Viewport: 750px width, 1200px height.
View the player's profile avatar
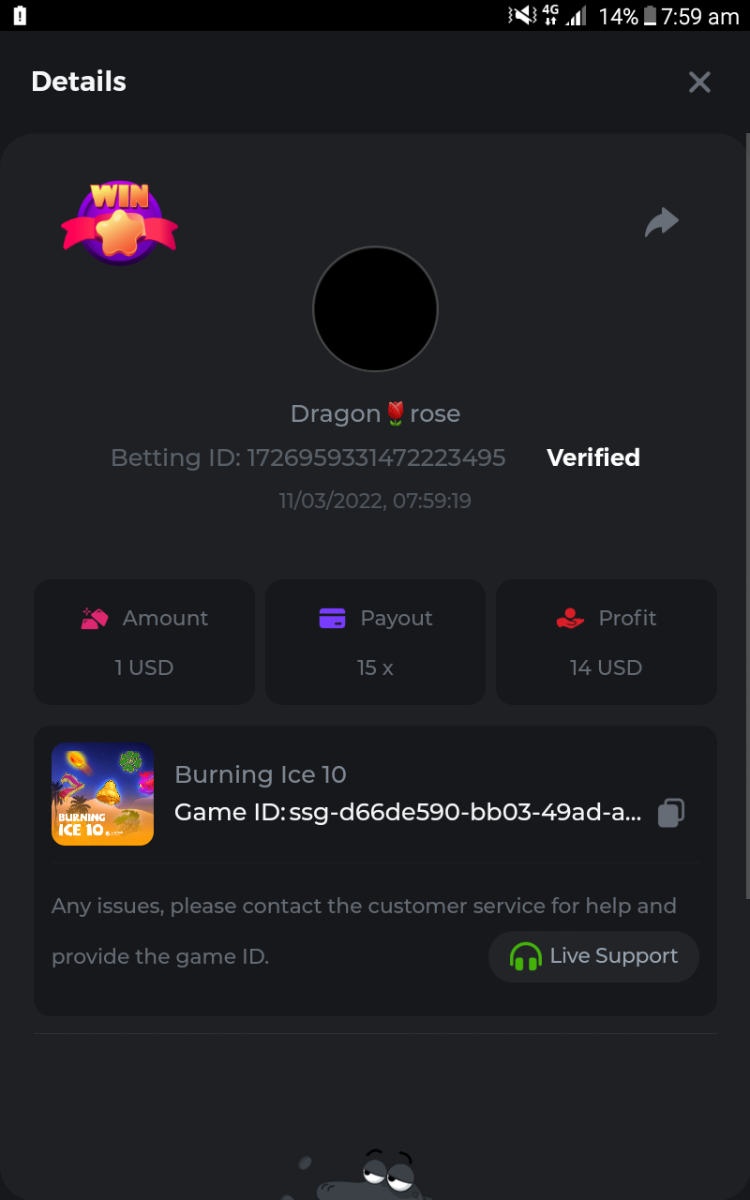[375, 310]
